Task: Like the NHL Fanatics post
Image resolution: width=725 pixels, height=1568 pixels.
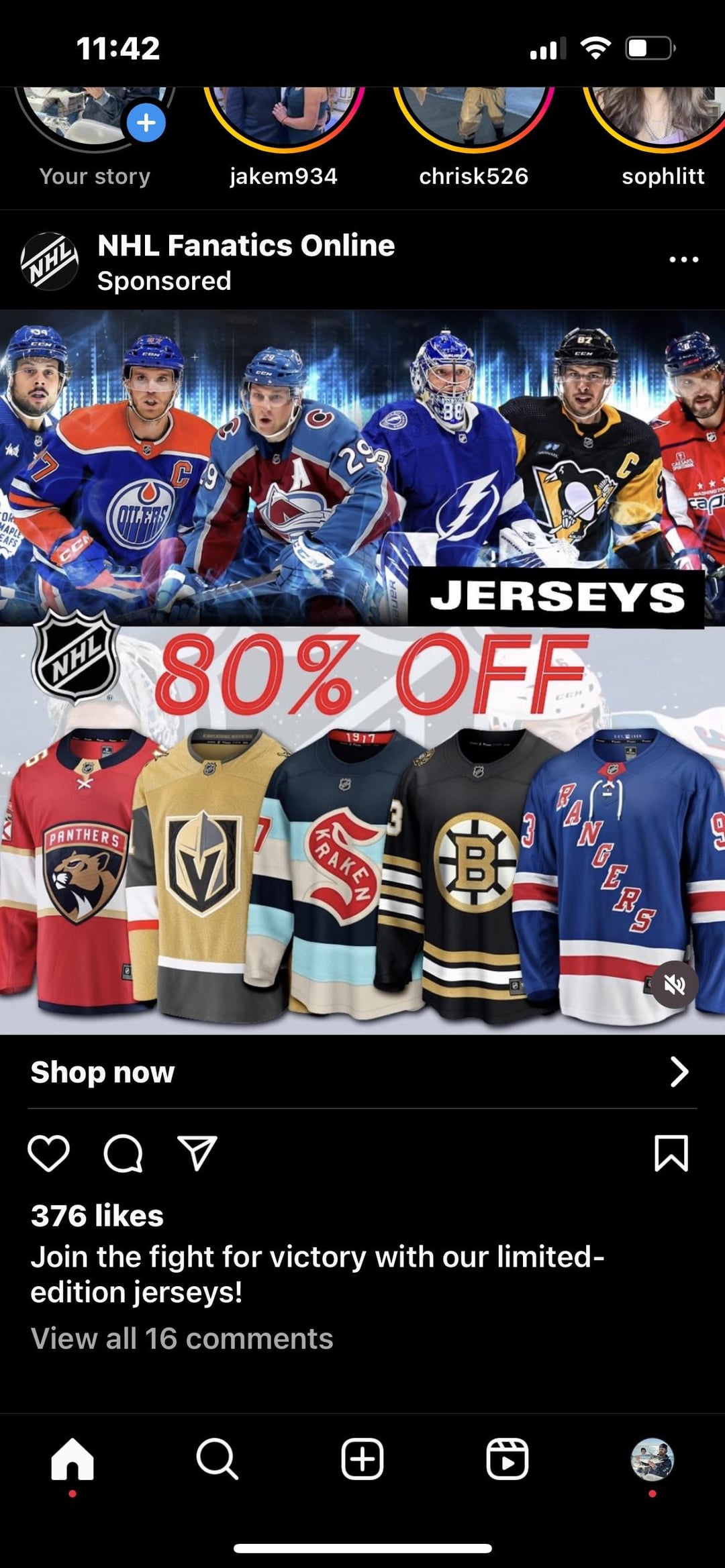Action: 49,1153
